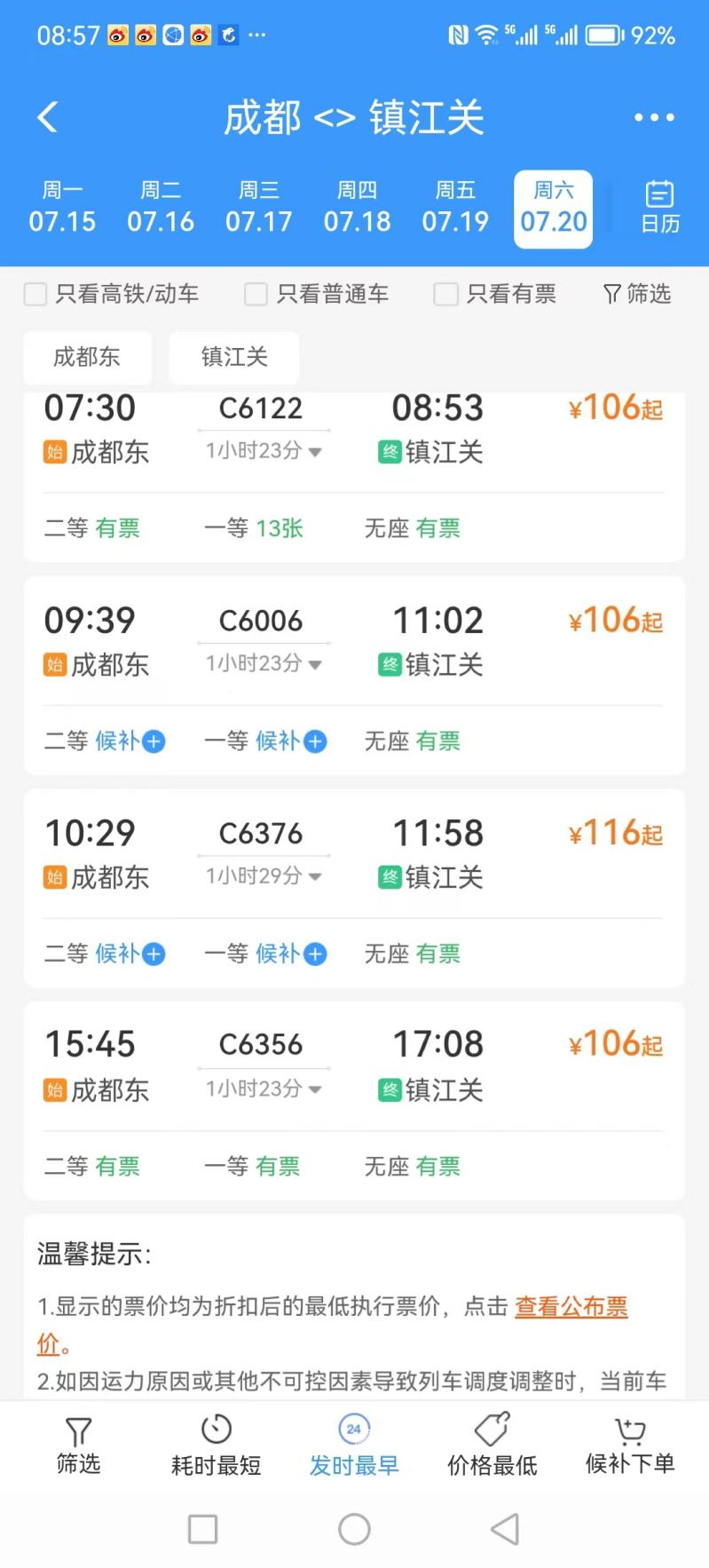Sort by 耗时最短 in bottom bar
709x1568 pixels.
pyautogui.click(x=216, y=1445)
